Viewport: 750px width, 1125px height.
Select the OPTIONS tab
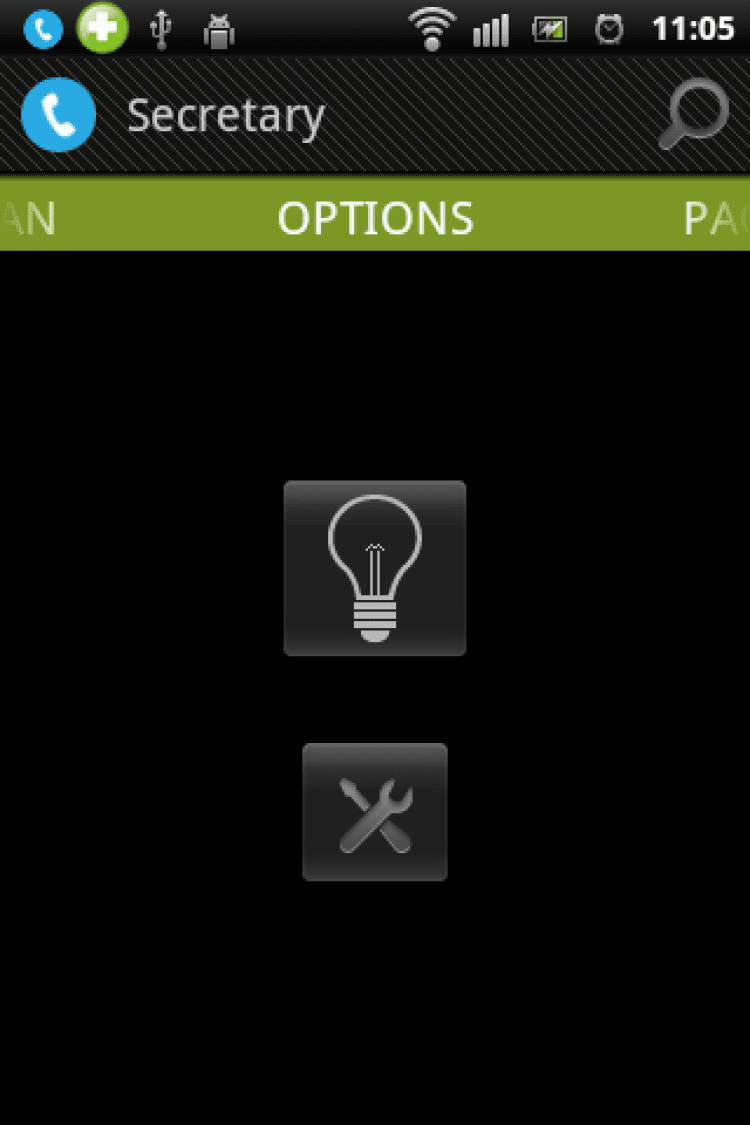(x=375, y=218)
